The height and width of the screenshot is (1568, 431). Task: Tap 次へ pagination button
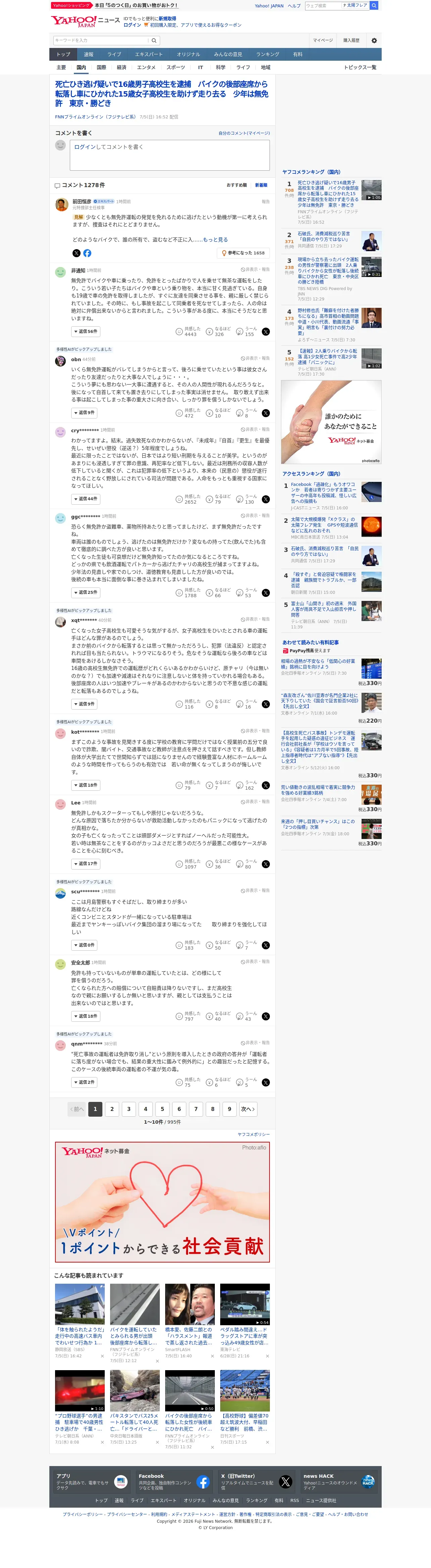tap(247, 1109)
